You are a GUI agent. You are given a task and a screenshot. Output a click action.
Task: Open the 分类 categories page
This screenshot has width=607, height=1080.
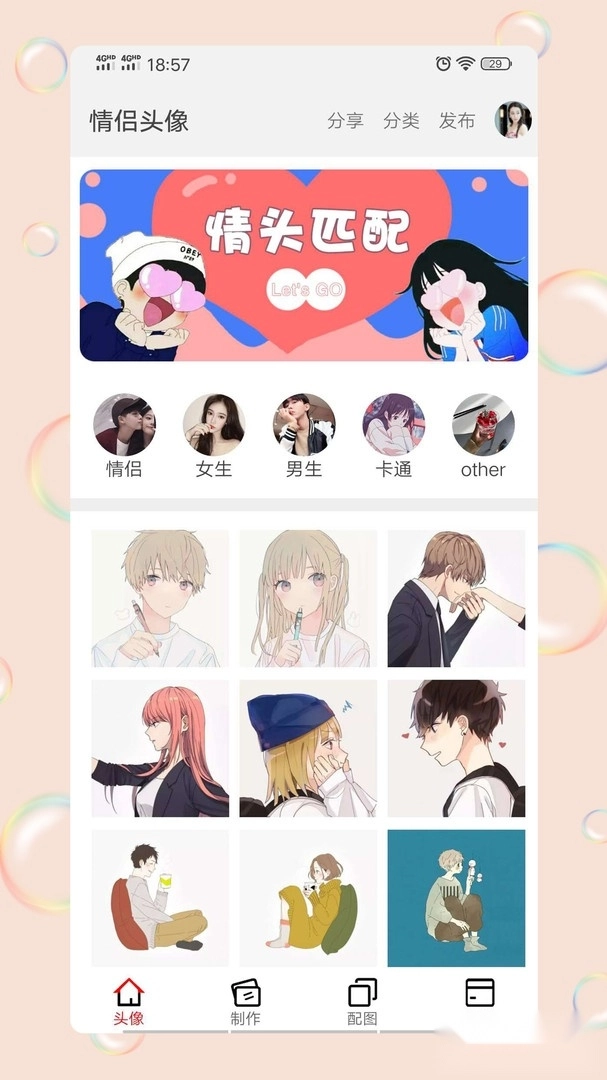pos(401,121)
